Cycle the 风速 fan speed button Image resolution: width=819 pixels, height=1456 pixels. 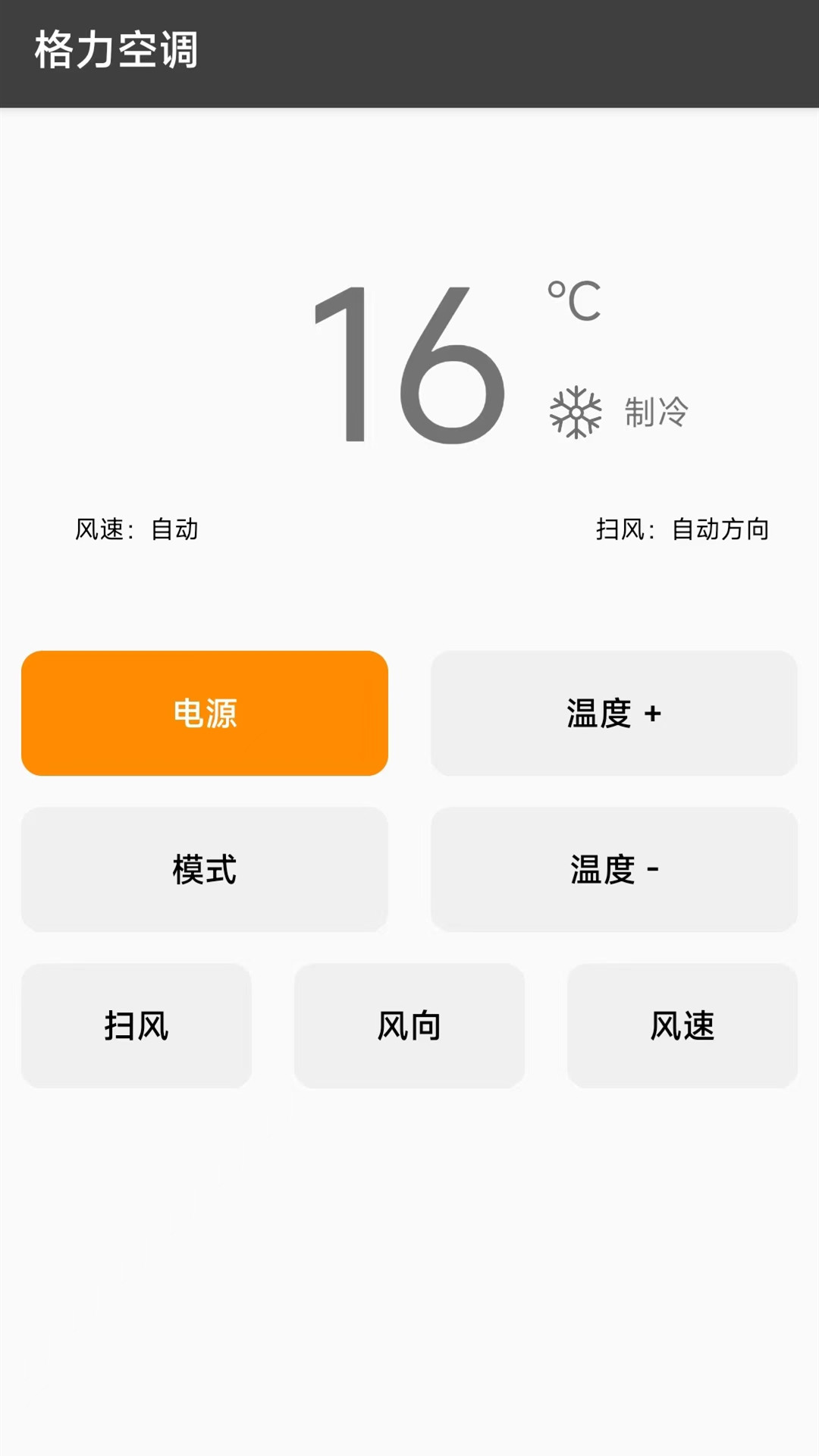(x=682, y=1027)
